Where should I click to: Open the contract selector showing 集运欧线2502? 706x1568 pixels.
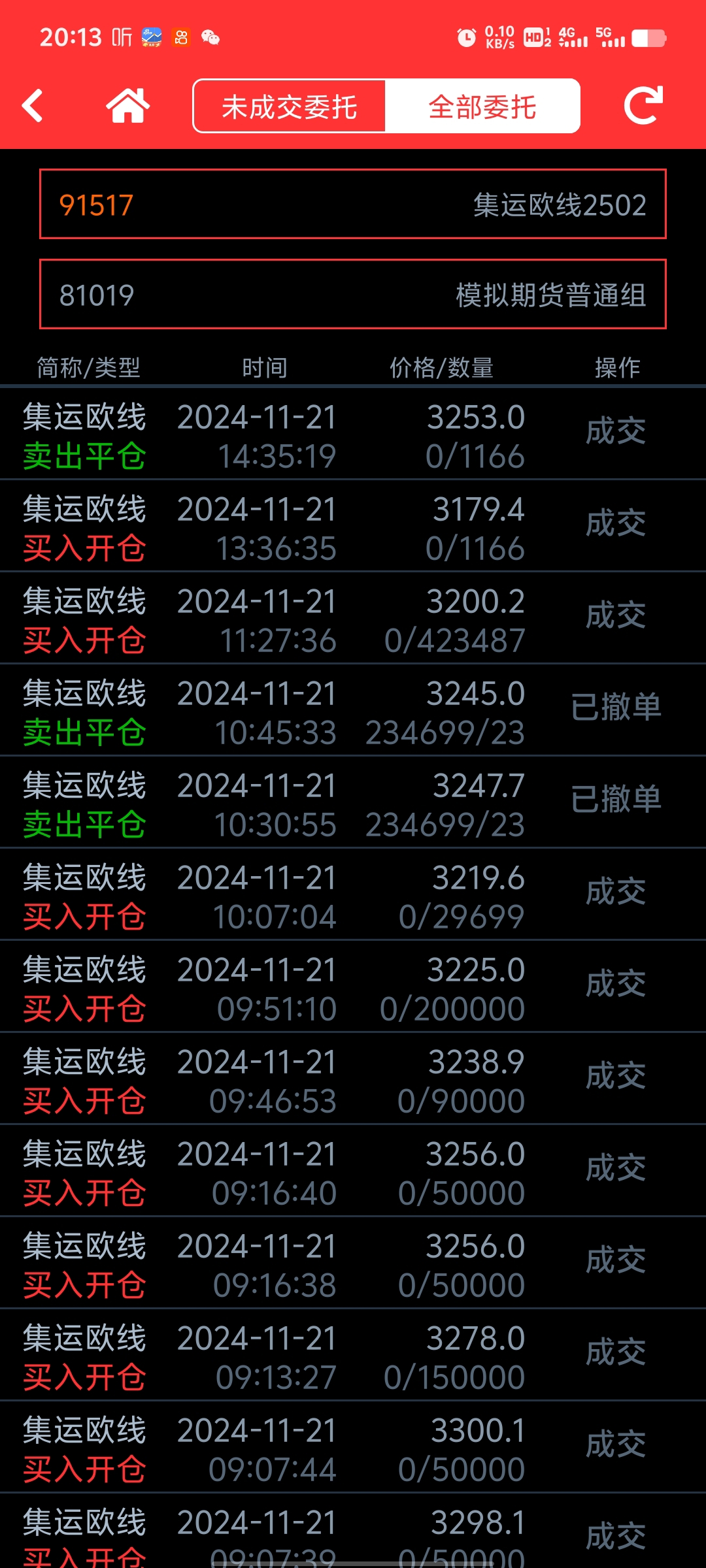tap(353, 204)
